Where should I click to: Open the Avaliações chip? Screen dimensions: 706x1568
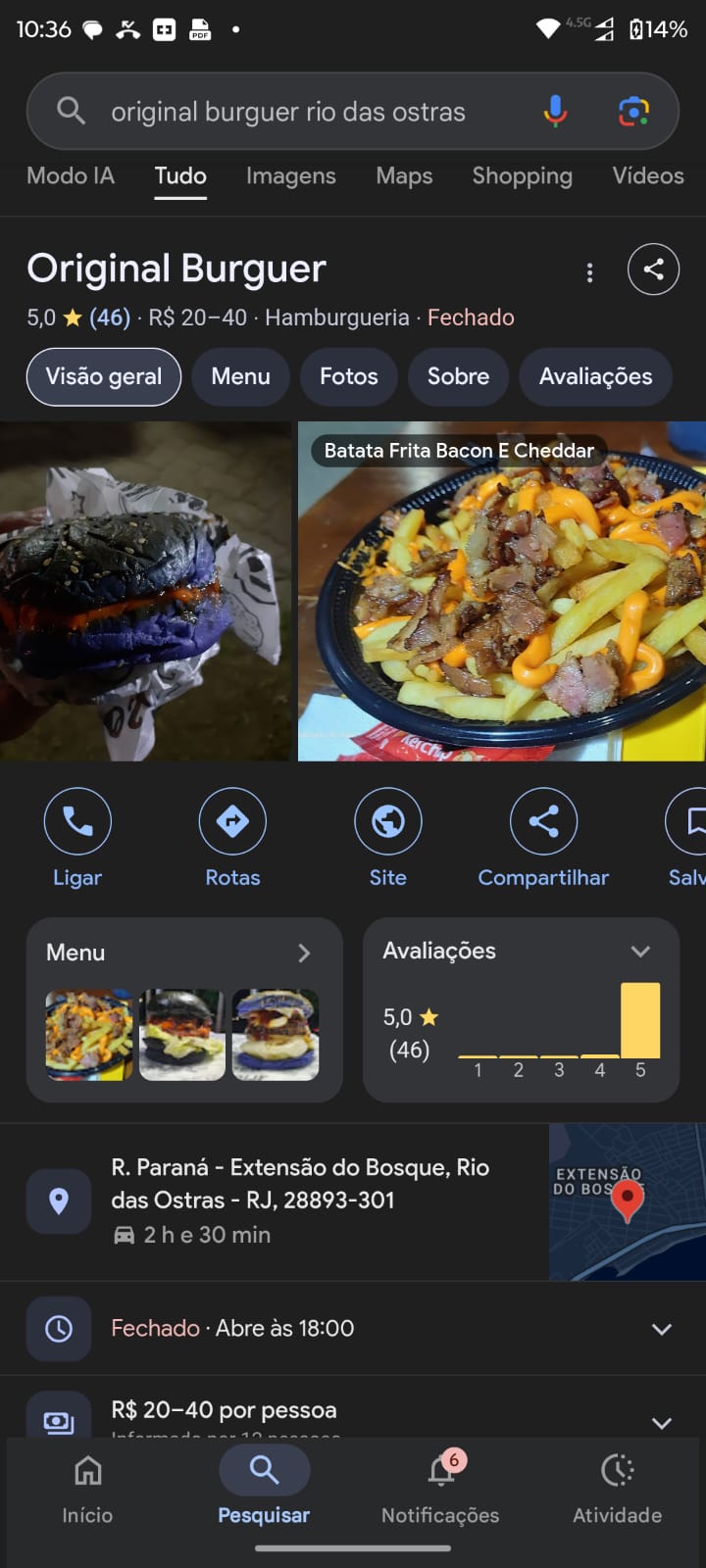(595, 376)
